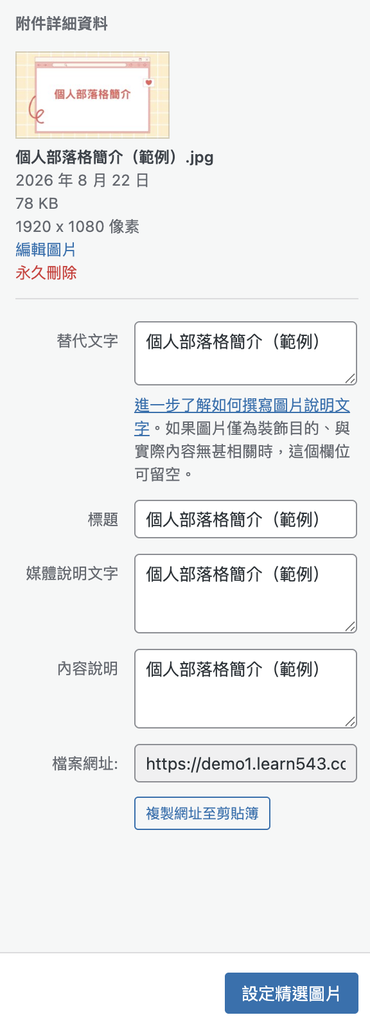Edit the 標題 field
This screenshot has width=370, height=1024.
(x=245, y=519)
